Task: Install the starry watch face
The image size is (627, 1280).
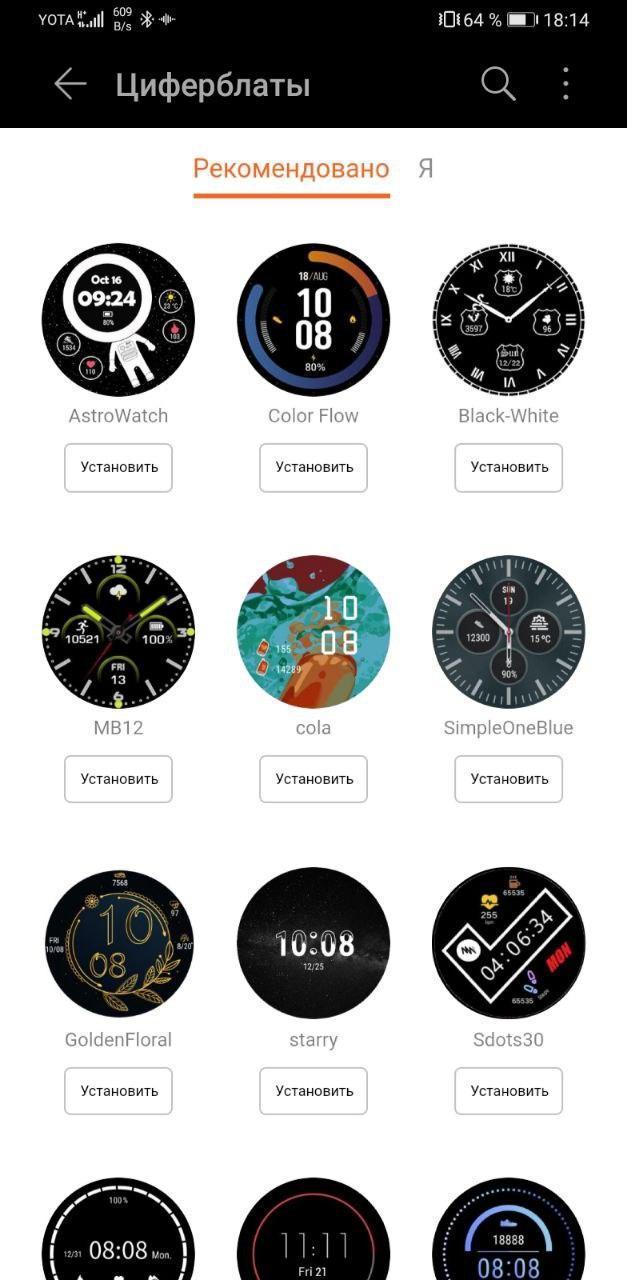Action: [313, 1091]
